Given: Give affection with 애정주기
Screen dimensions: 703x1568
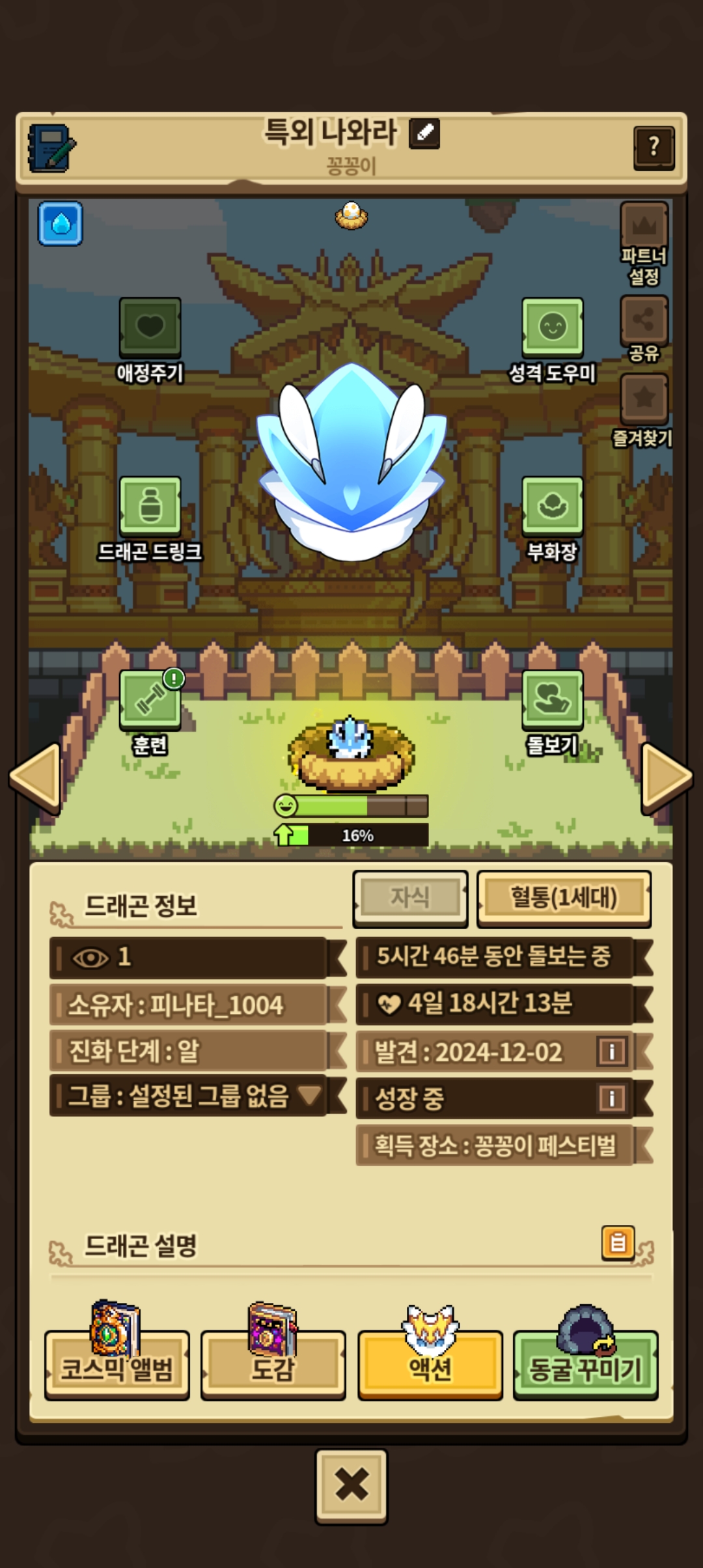Looking at the screenshot, I should pyautogui.click(x=150, y=328).
